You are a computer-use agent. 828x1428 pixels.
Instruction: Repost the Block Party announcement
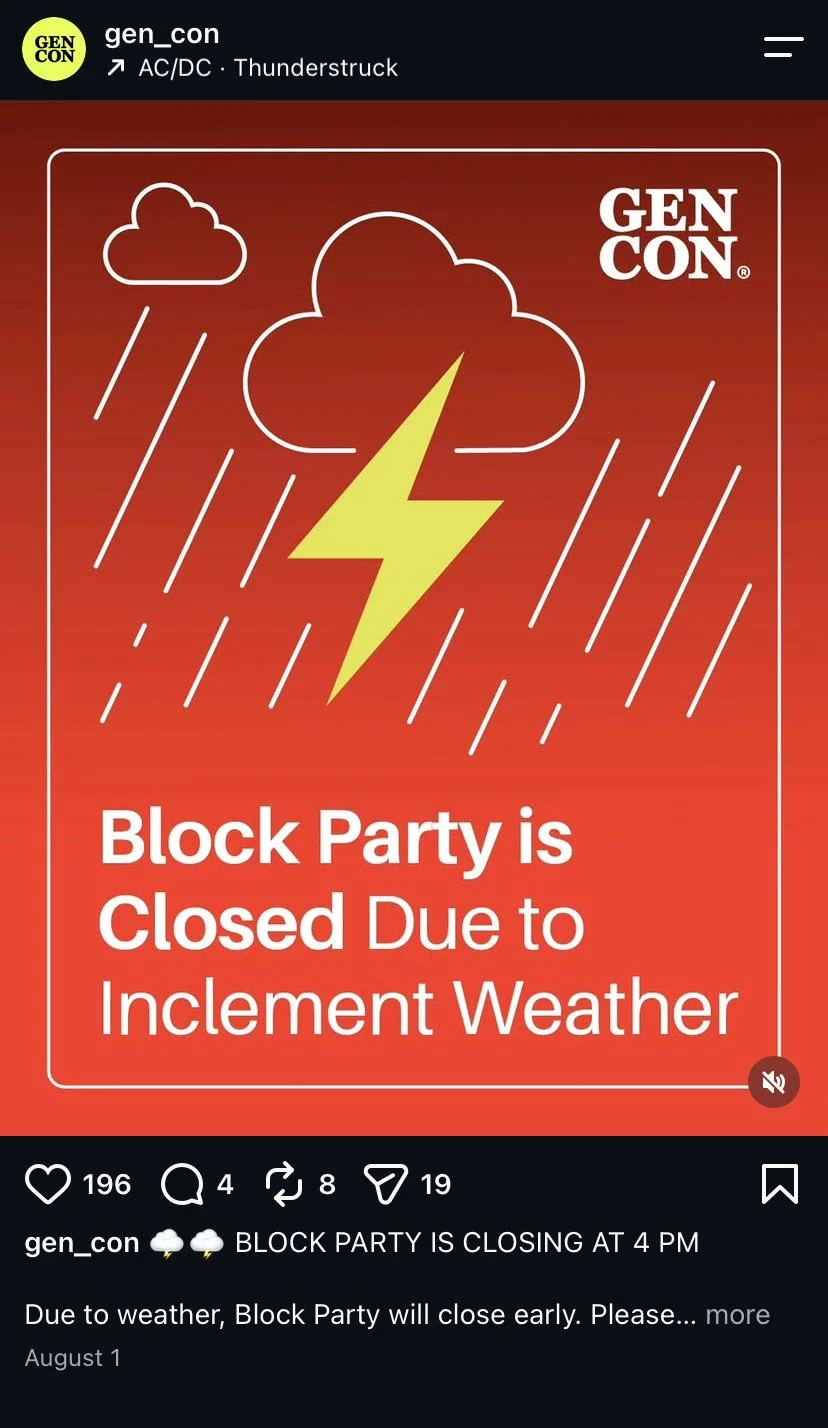(284, 1184)
